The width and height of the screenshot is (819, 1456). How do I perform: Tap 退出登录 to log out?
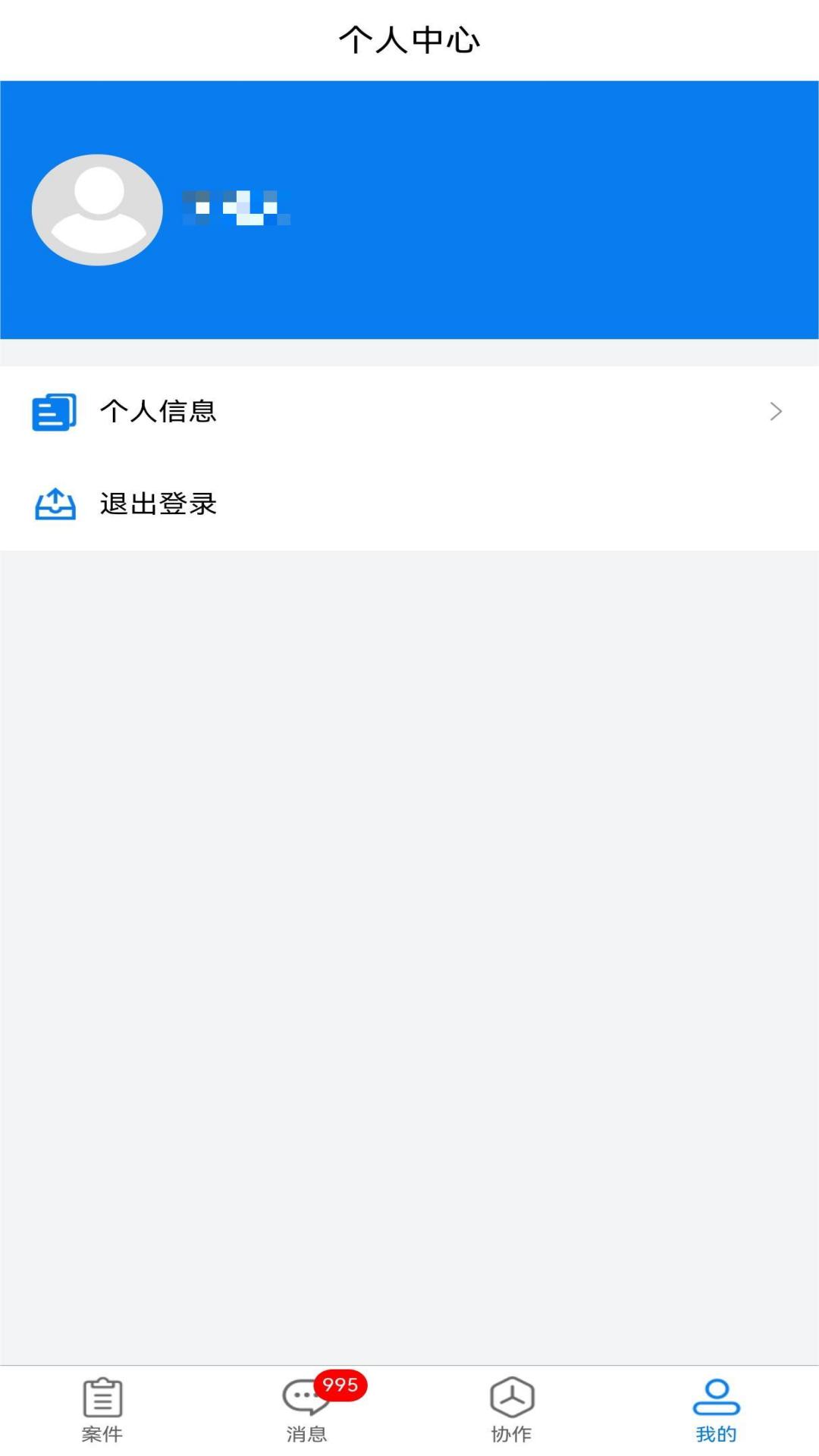(158, 504)
